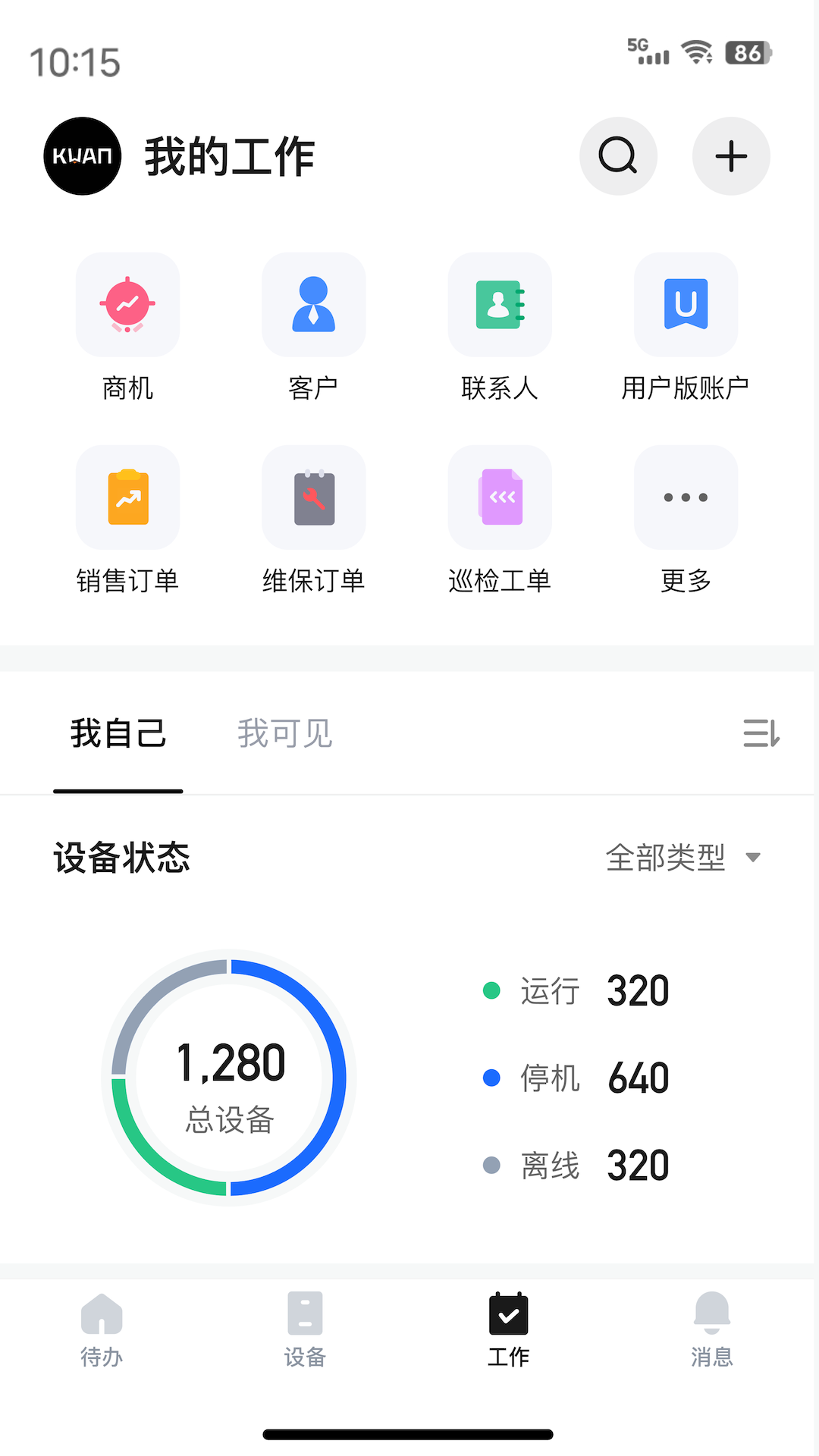This screenshot has width=819, height=1456.
Task: Open the 维保订单 maintenance order icon
Action: coord(313,497)
